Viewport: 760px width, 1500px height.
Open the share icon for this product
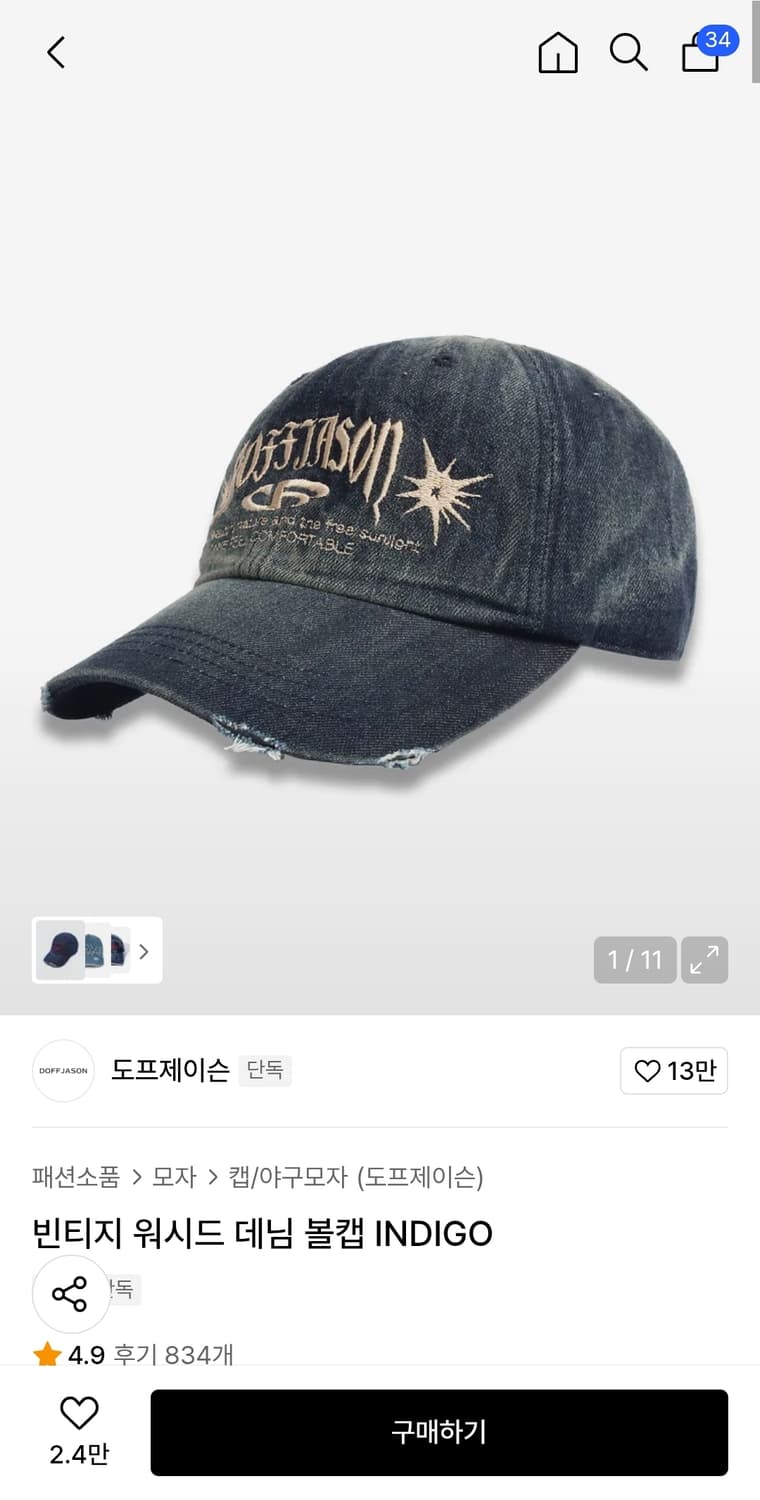coord(70,1293)
